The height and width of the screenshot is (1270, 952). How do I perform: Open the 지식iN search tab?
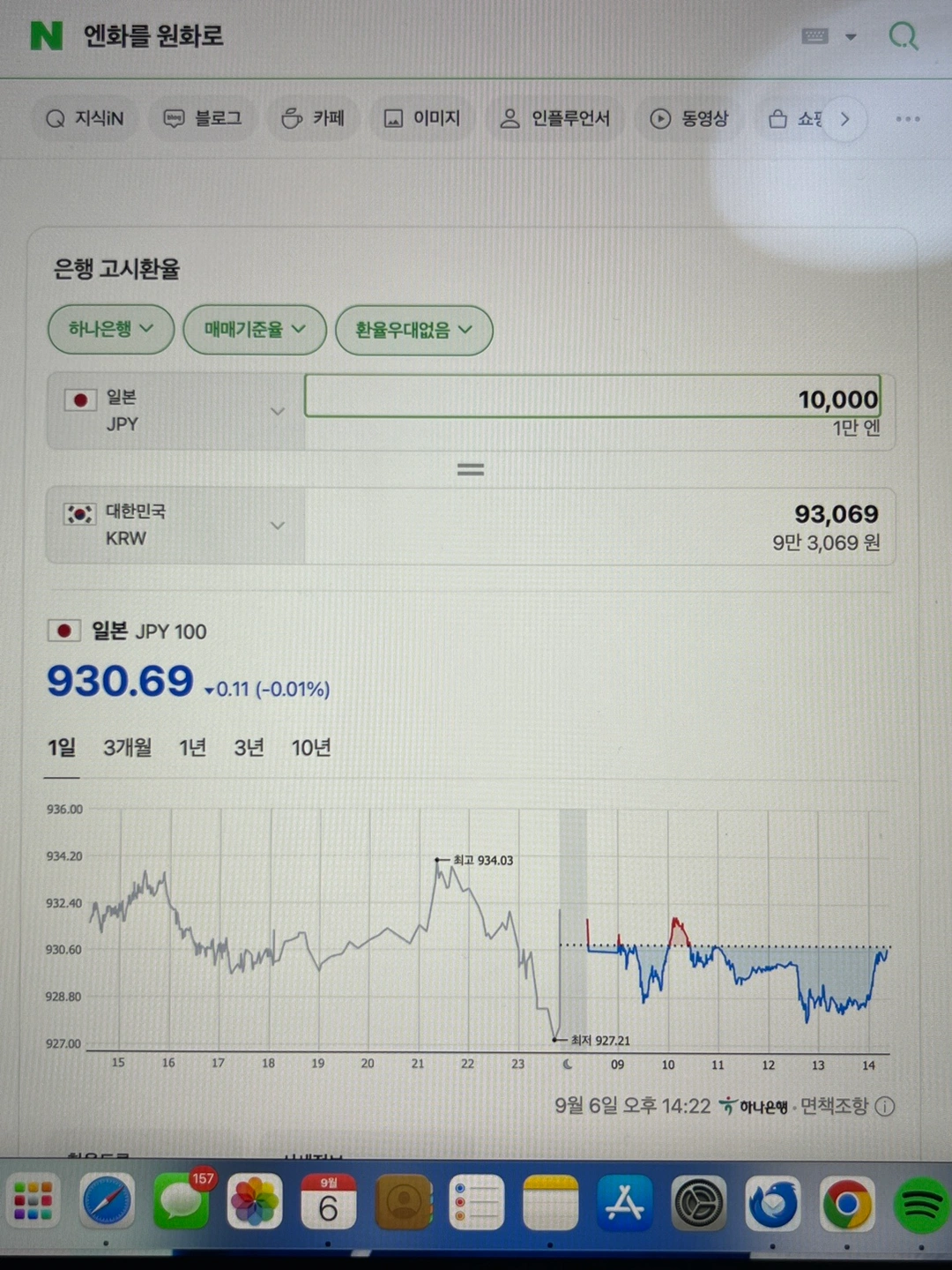coord(85,118)
